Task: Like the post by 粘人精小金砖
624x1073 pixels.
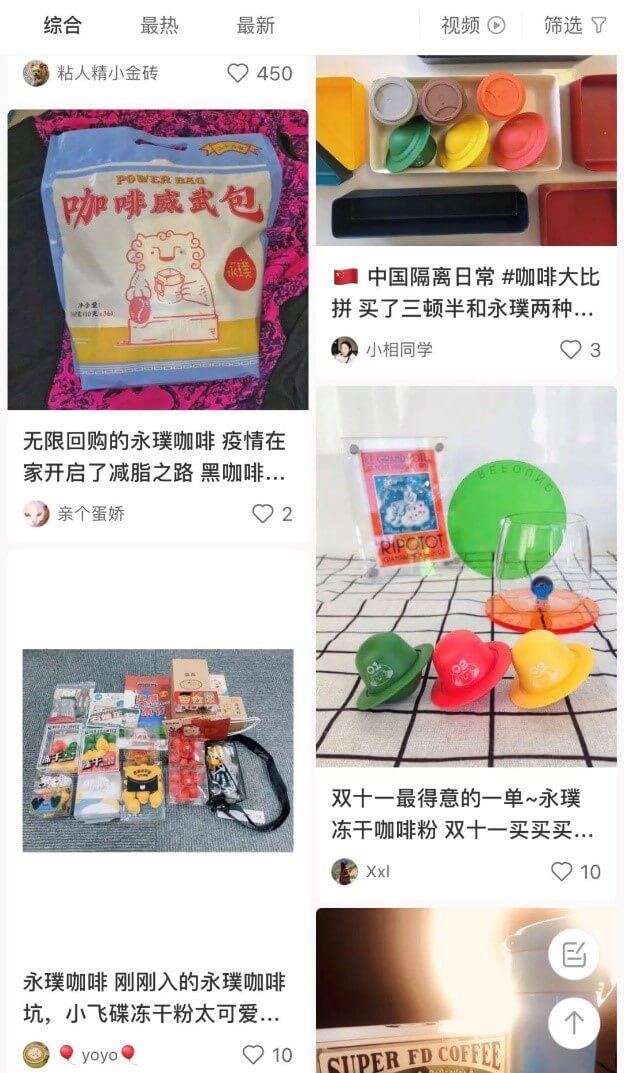Action: point(238,73)
